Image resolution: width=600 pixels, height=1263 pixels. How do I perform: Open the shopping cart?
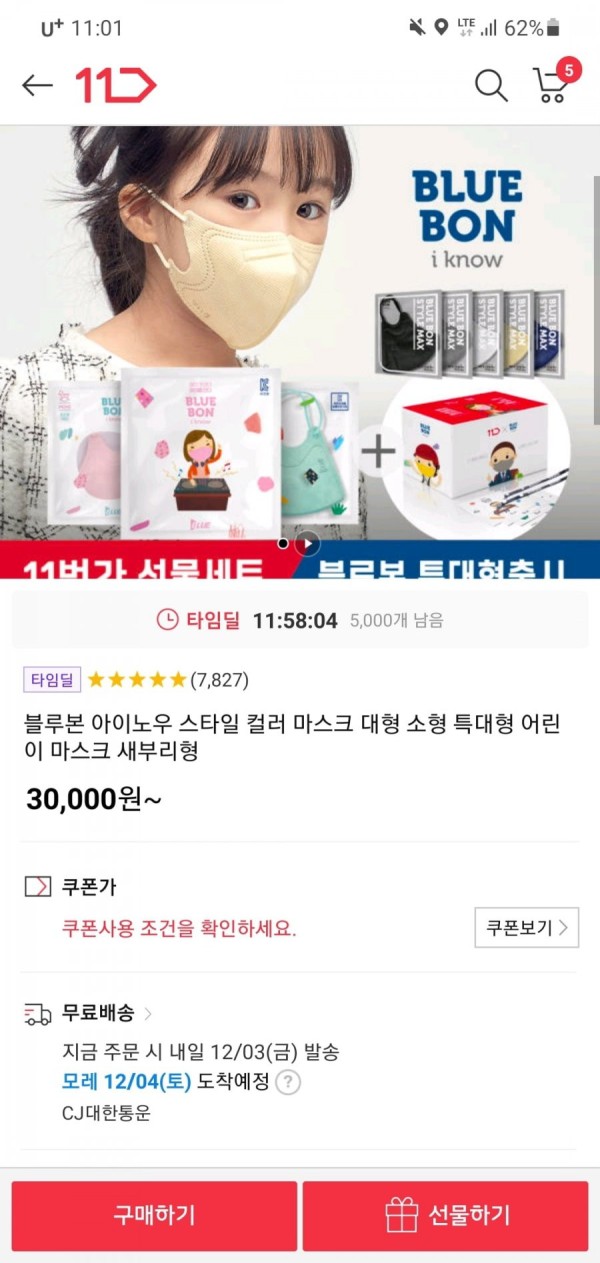pyautogui.click(x=551, y=85)
